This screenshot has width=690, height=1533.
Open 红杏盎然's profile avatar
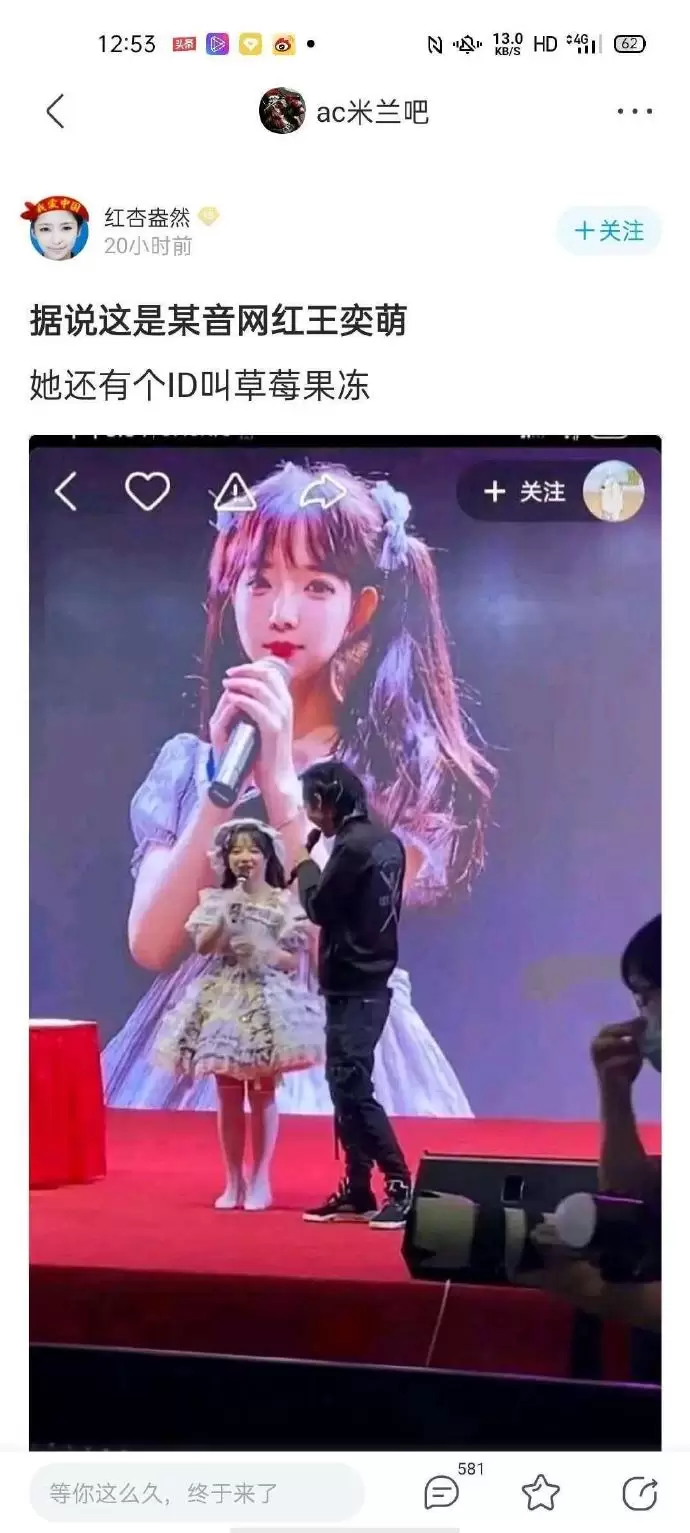tap(58, 229)
